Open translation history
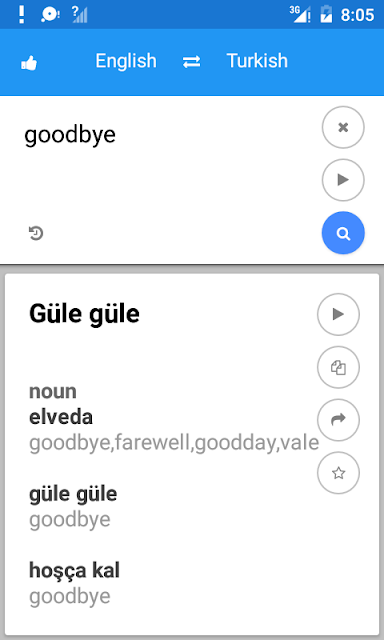 tap(36, 233)
